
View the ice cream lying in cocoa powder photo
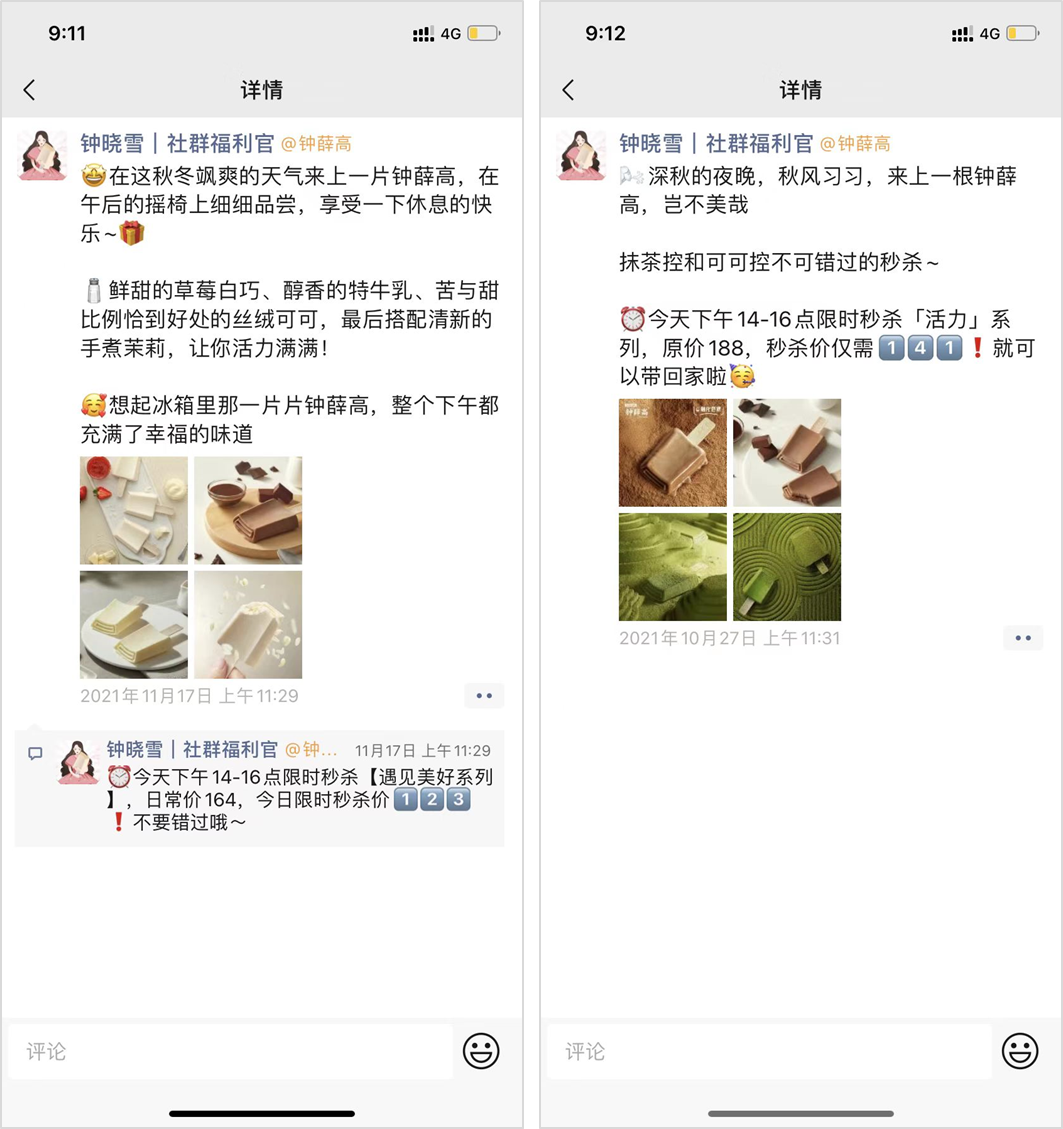(673, 453)
